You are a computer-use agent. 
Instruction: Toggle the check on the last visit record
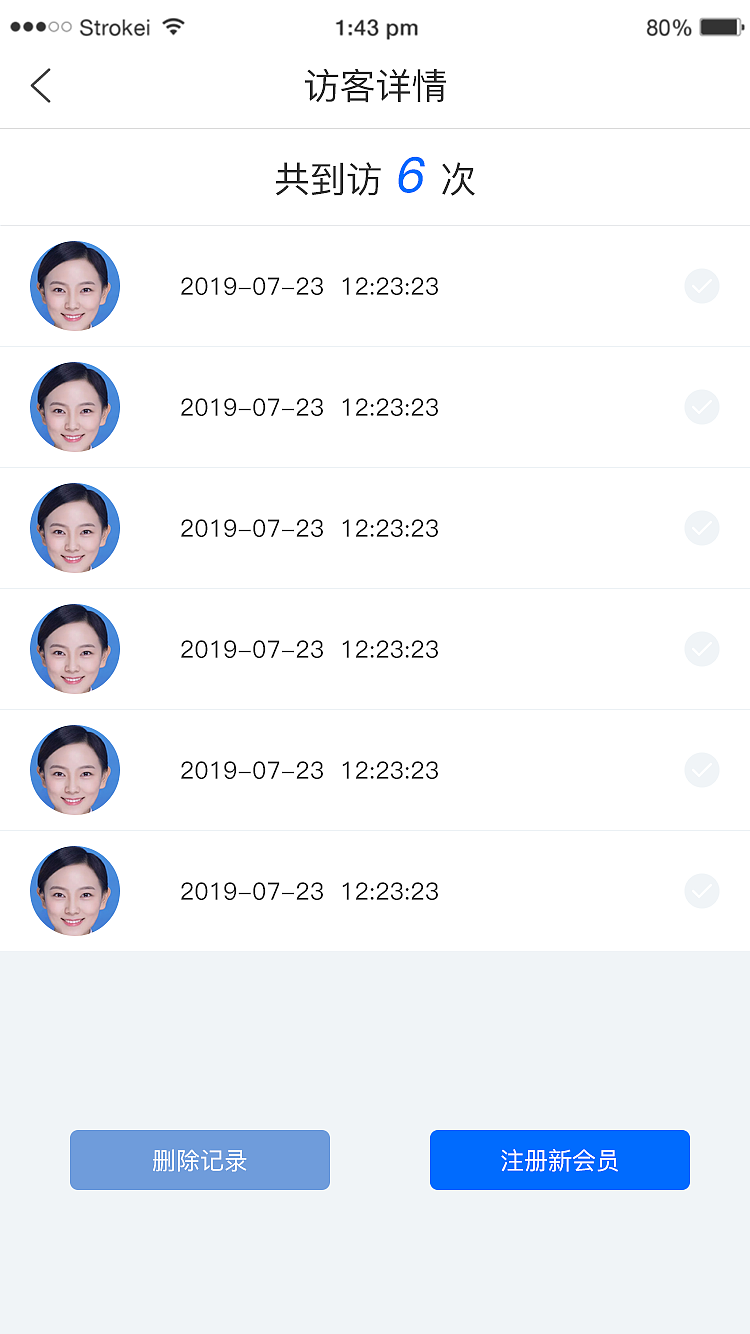(701, 891)
